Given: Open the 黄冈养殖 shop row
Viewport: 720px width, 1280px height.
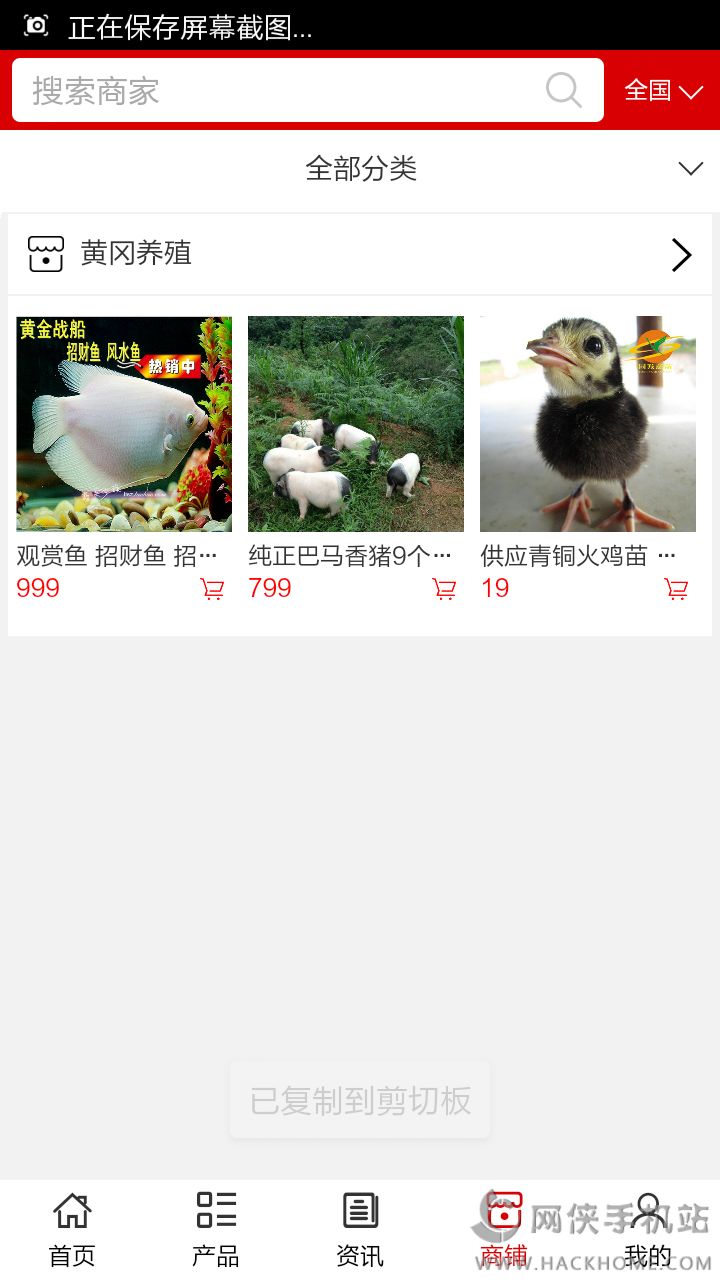Looking at the screenshot, I should [360, 254].
